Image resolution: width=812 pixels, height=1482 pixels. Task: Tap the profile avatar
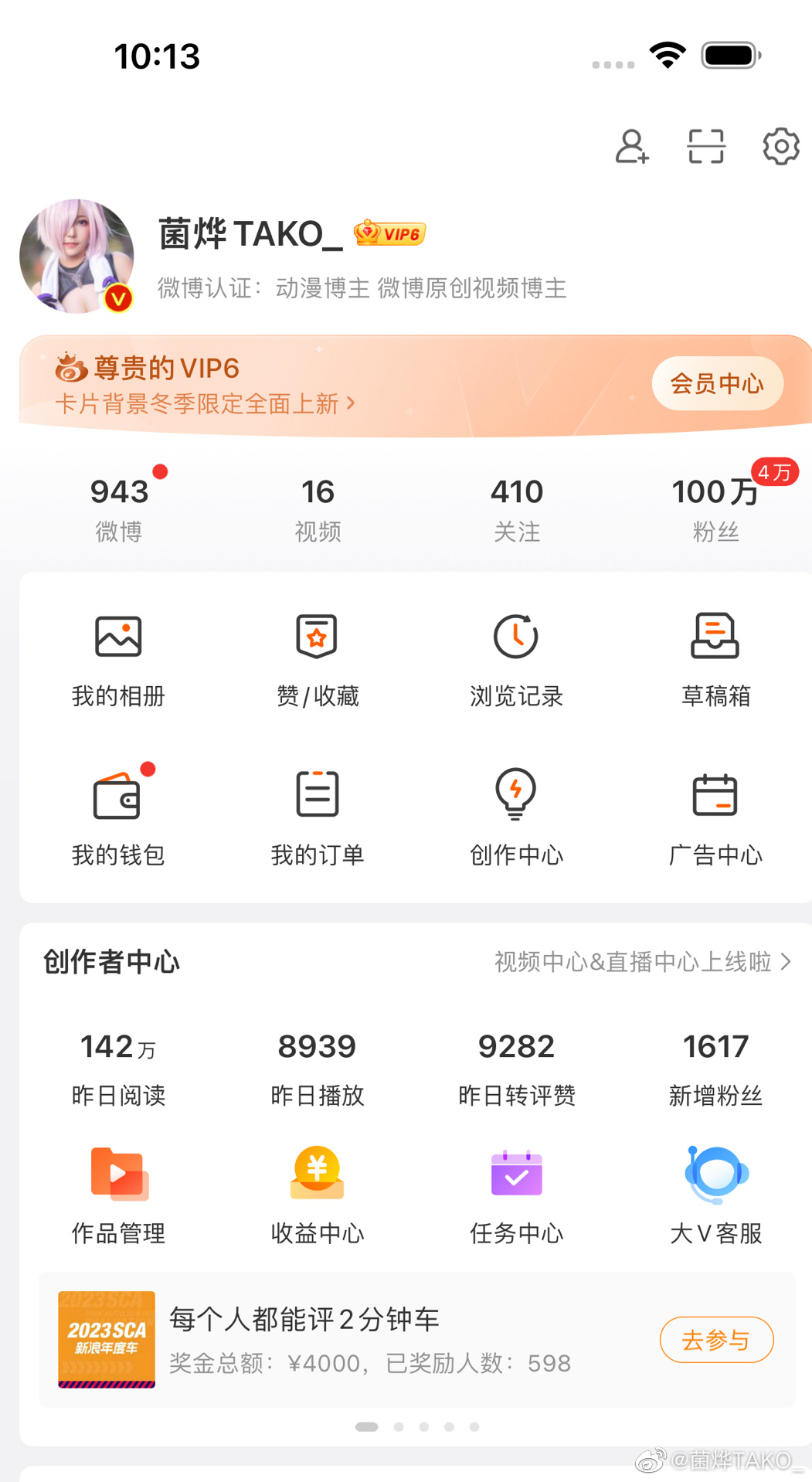[x=76, y=256]
